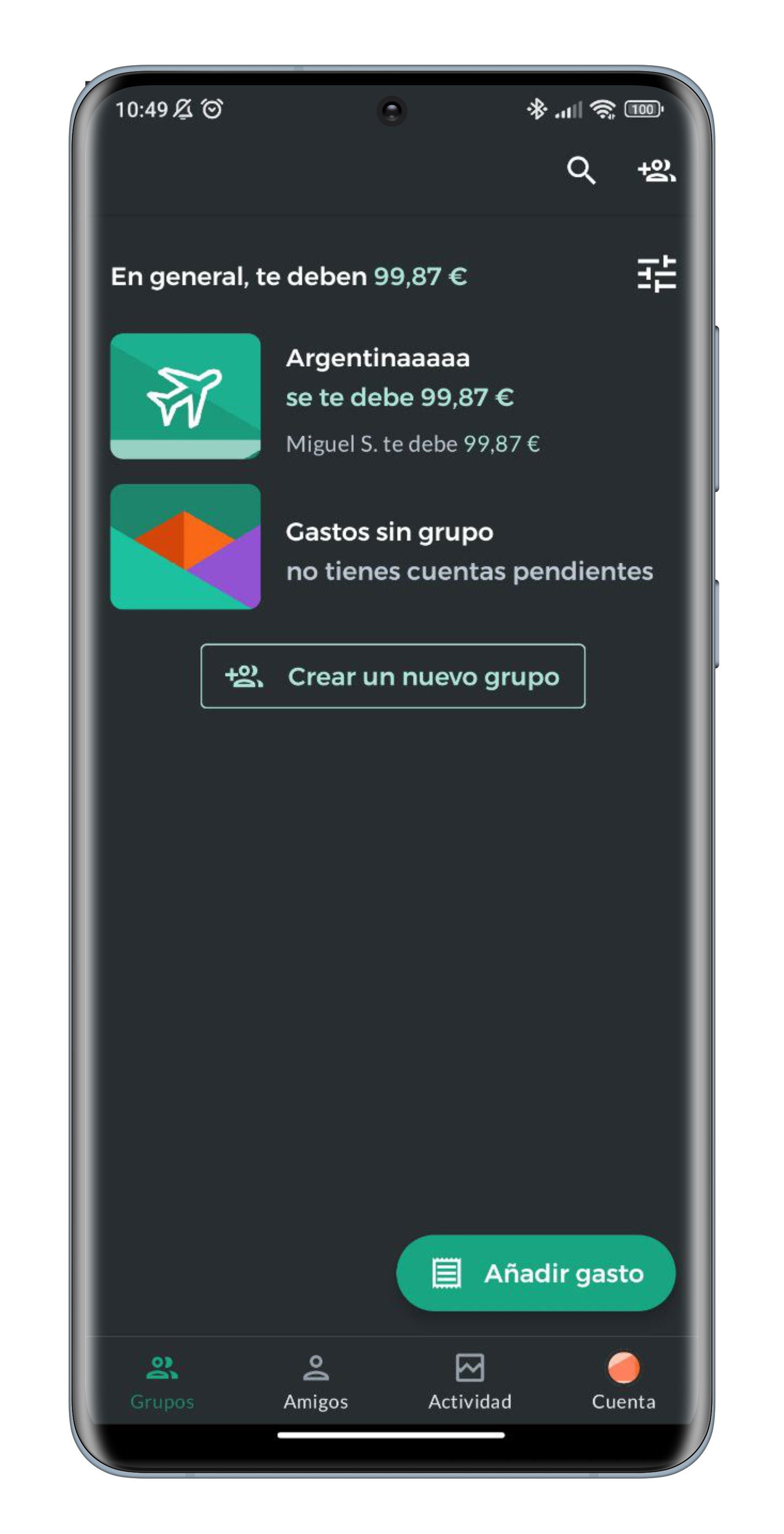The image size is (784, 1534).
Task: Go to the Actividad tab
Action: pos(470,1383)
